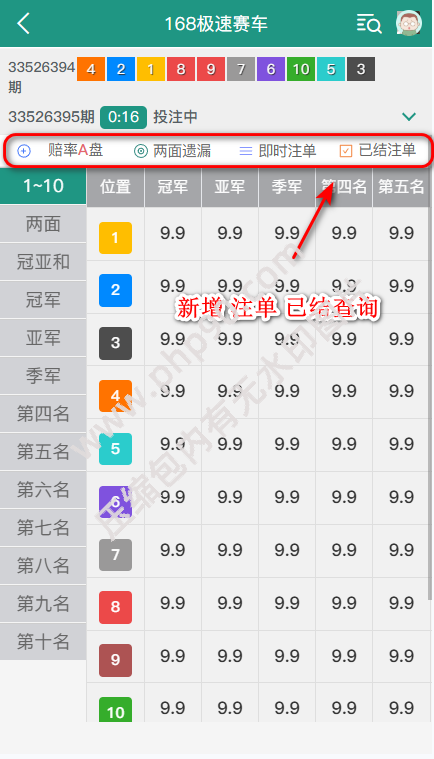Switch to the 第八名 side tab
Viewport: 434px width, 759px height.
(43, 566)
